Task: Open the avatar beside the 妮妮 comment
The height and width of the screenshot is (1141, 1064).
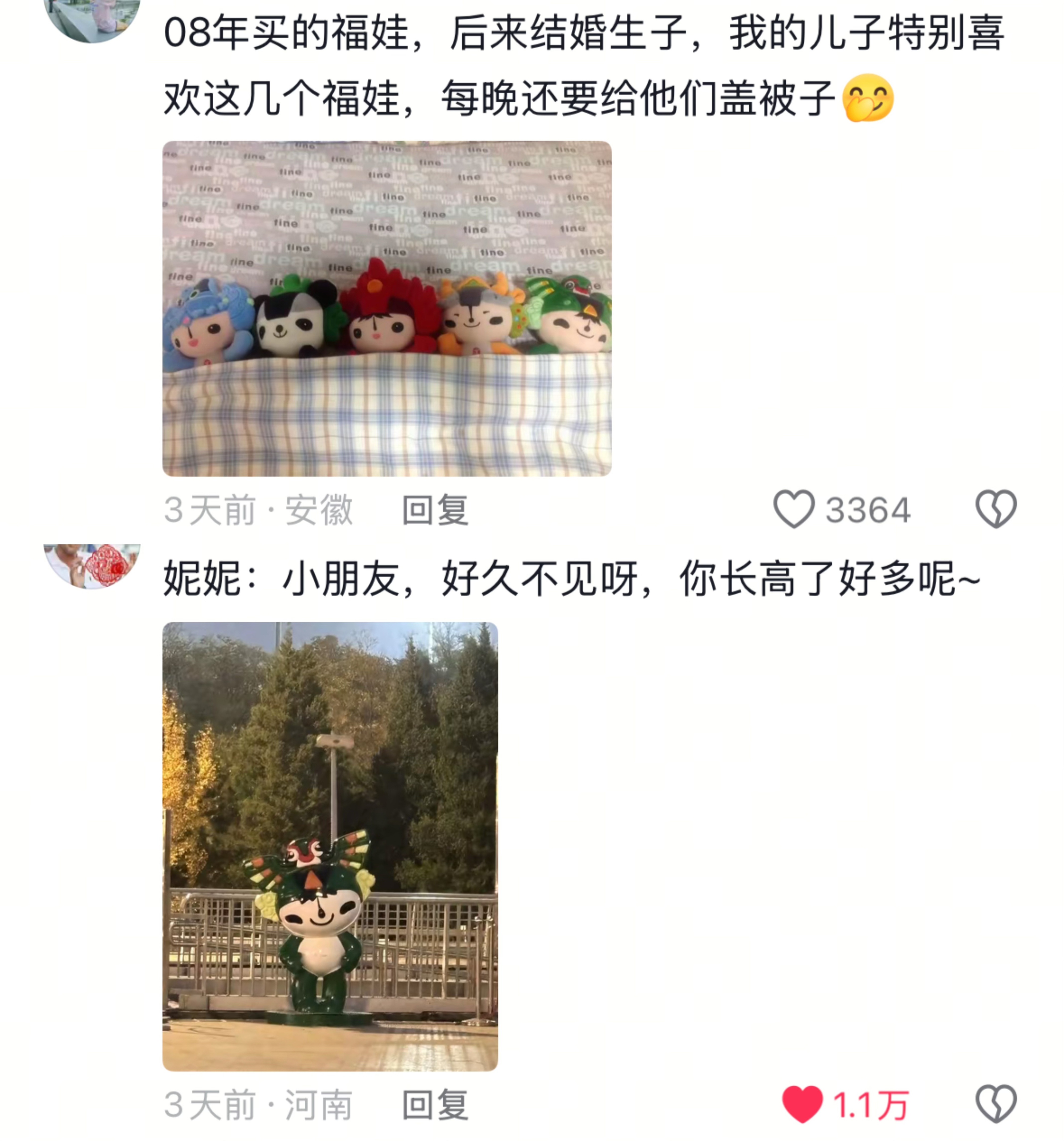Action: click(92, 565)
